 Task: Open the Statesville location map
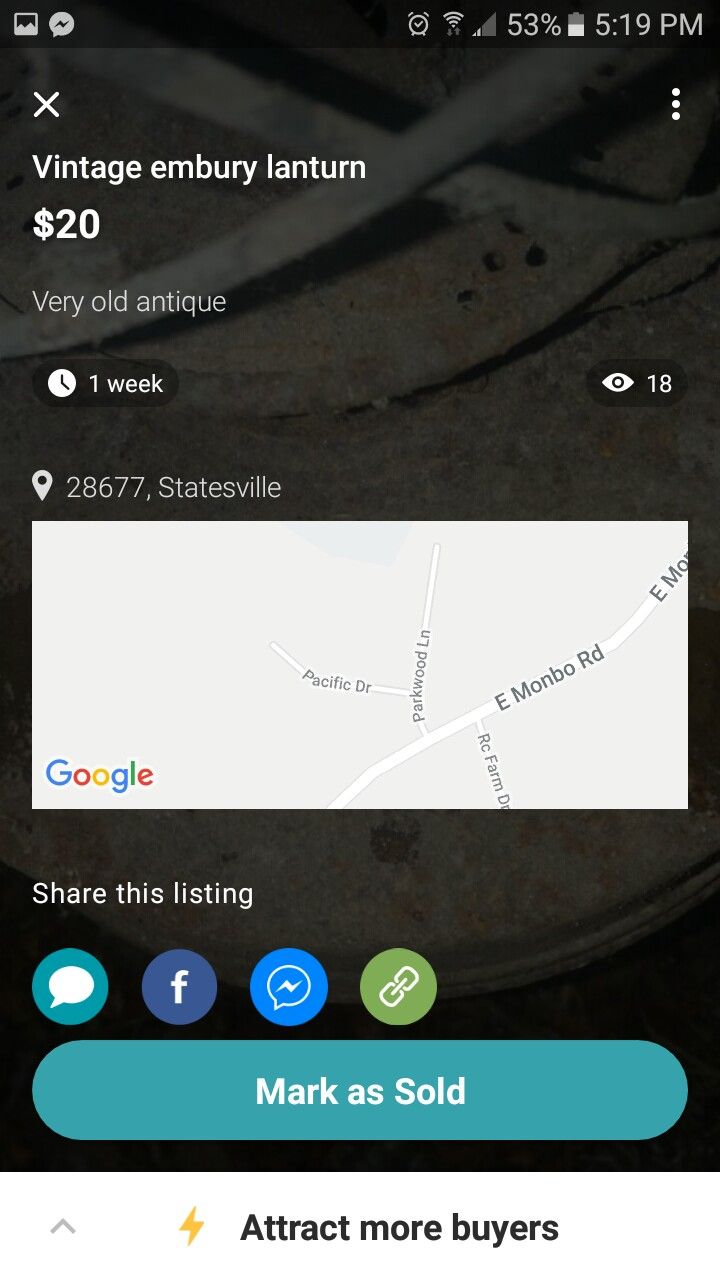point(360,664)
